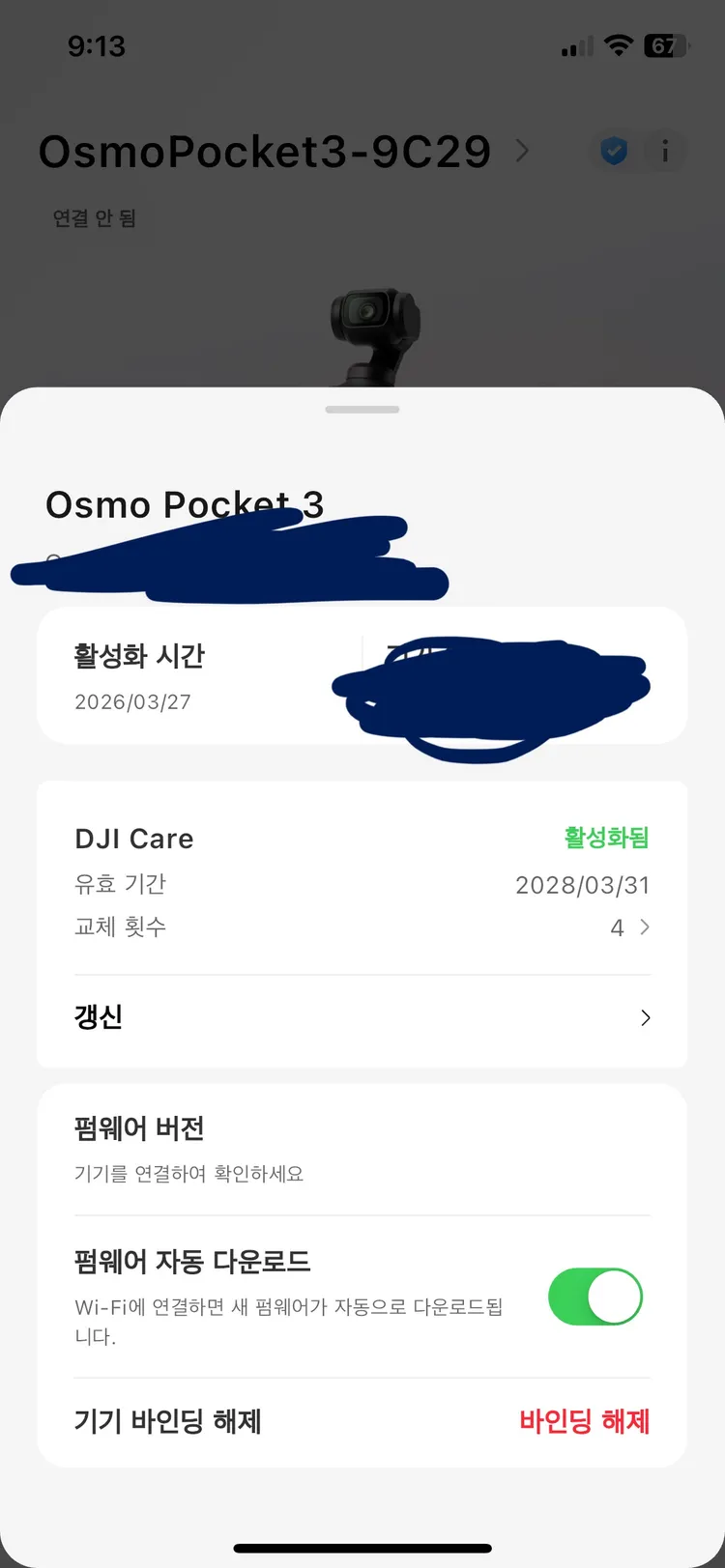Image resolution: width=725 pixels, height=1568 pixels.
Task: Open the 갱신 renewal row
Action: [362, 1017]
